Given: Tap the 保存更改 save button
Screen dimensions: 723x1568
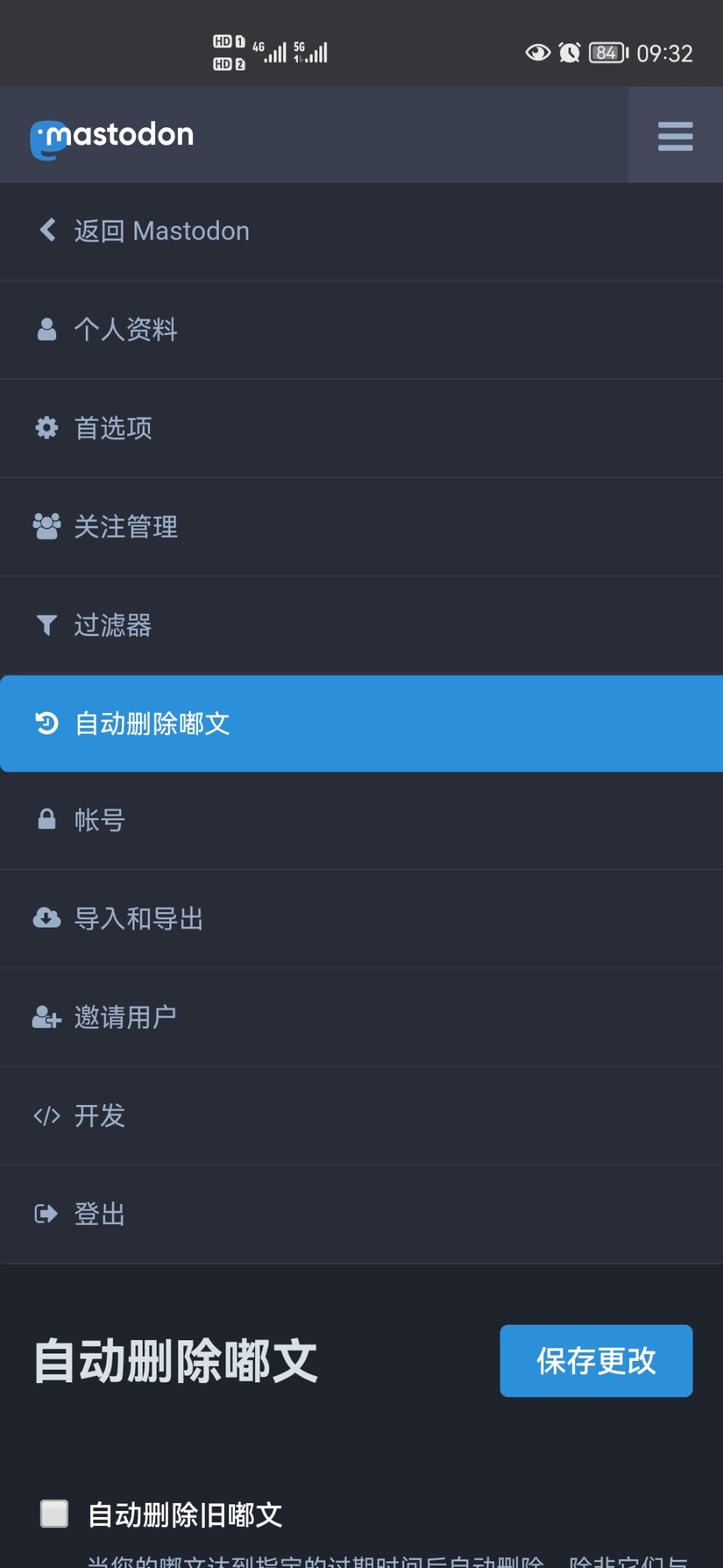Looking at the screenshot, I should coord(596,1361).
